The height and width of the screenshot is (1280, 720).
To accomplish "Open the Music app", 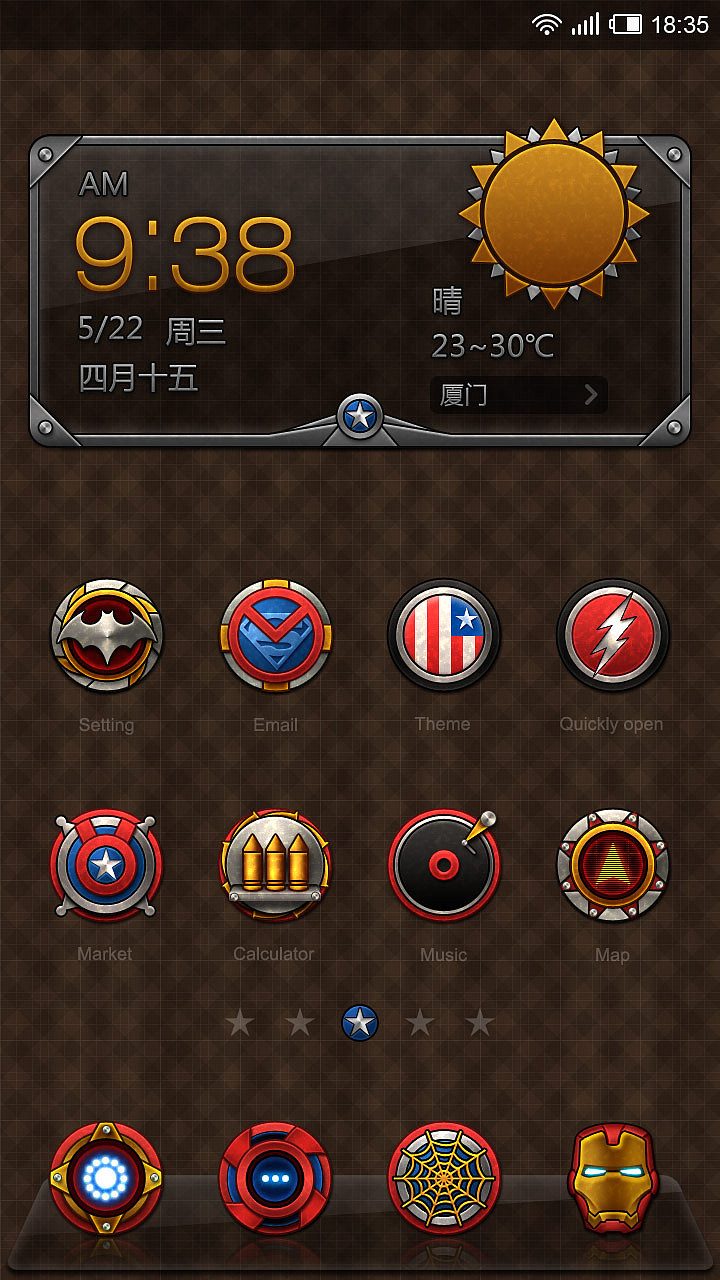I will pos(443,865).
